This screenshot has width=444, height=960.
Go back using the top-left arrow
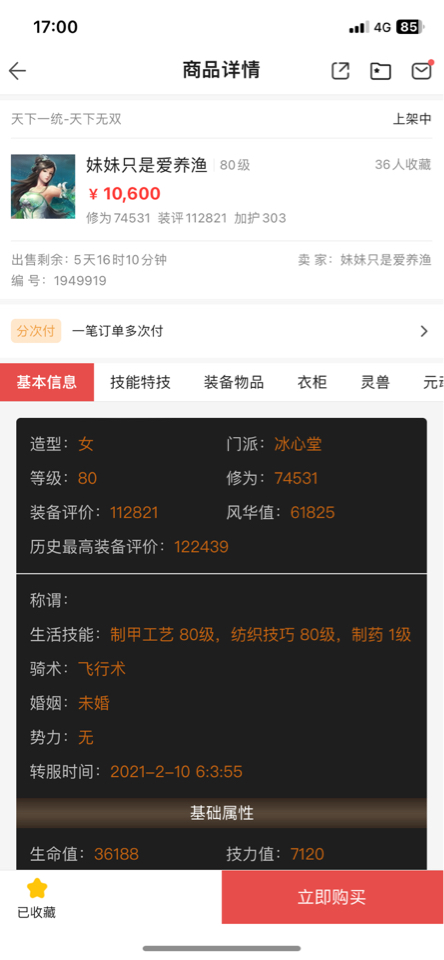[18, 71]
